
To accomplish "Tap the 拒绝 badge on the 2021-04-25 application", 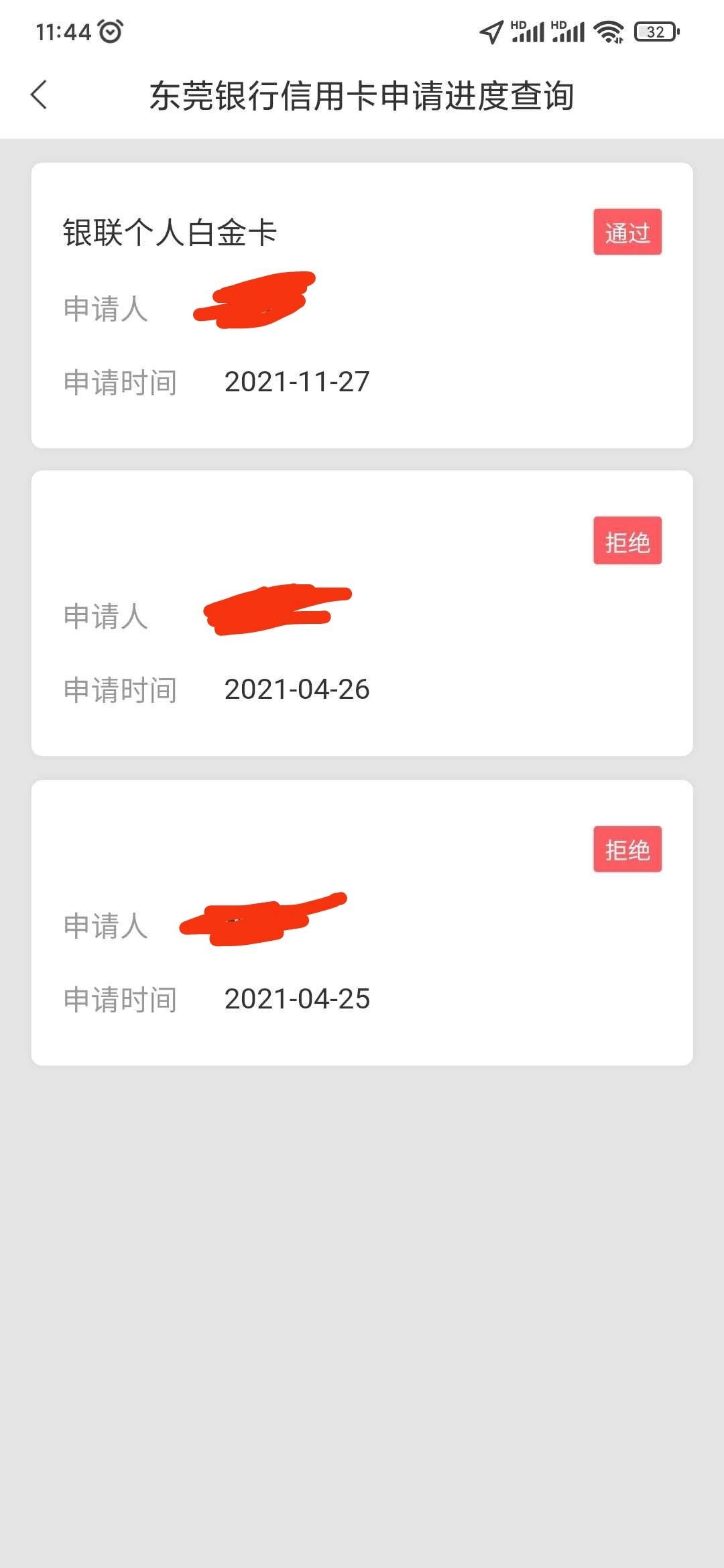I will point(627,849).
